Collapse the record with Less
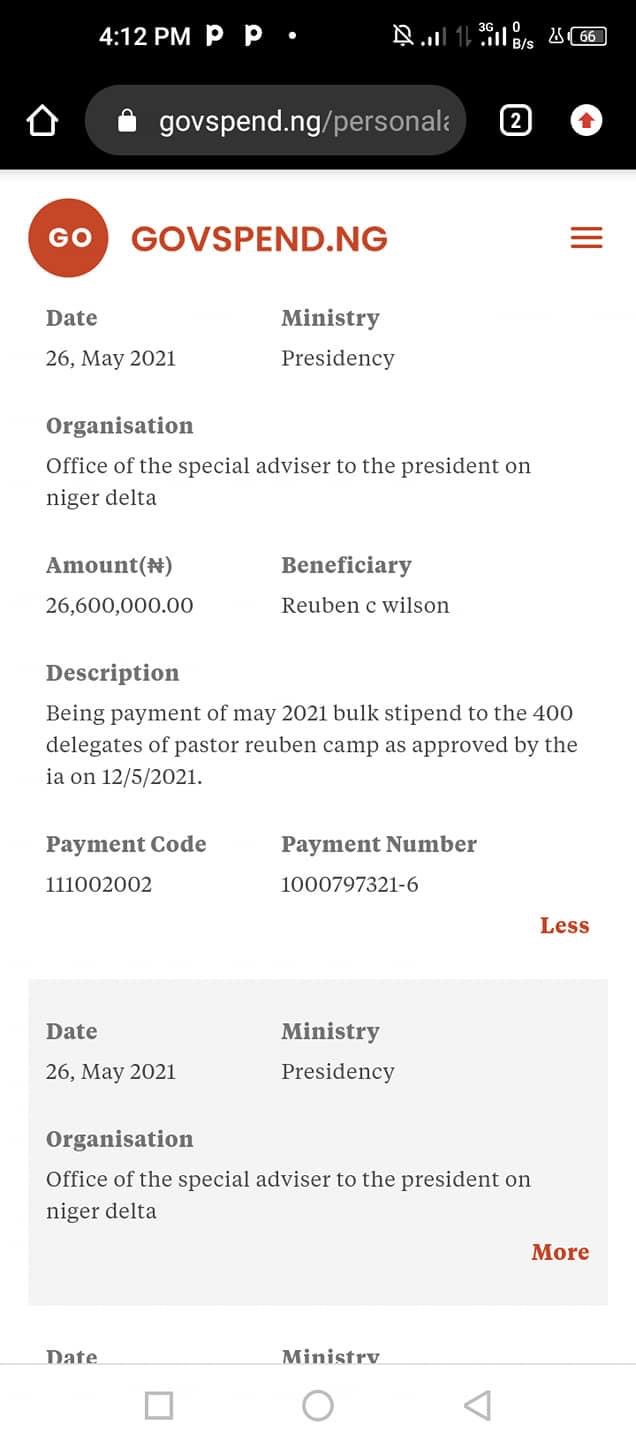Viewport: 636px width, 1448px height. point(564,926)
